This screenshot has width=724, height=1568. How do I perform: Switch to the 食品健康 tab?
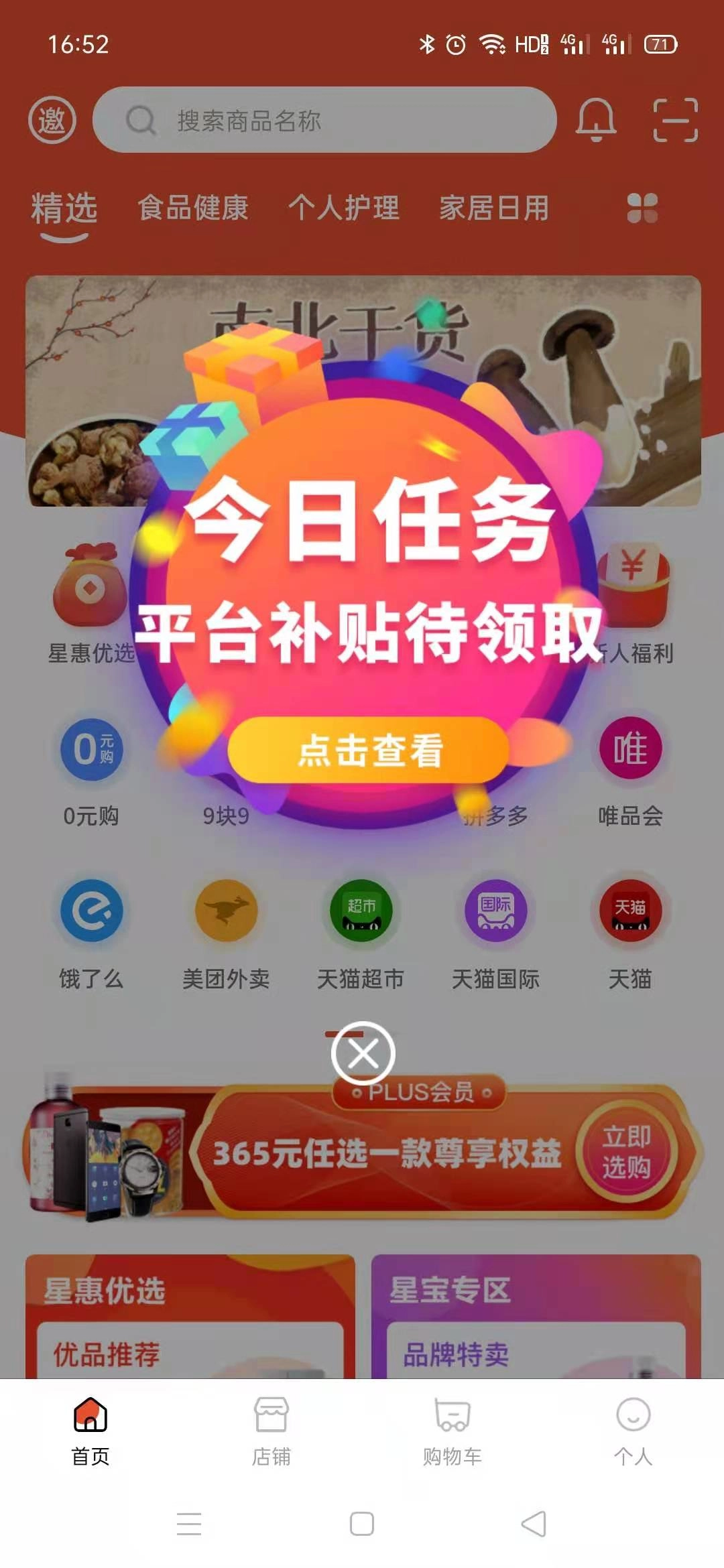pyautogui.click(x=192, y=208)
